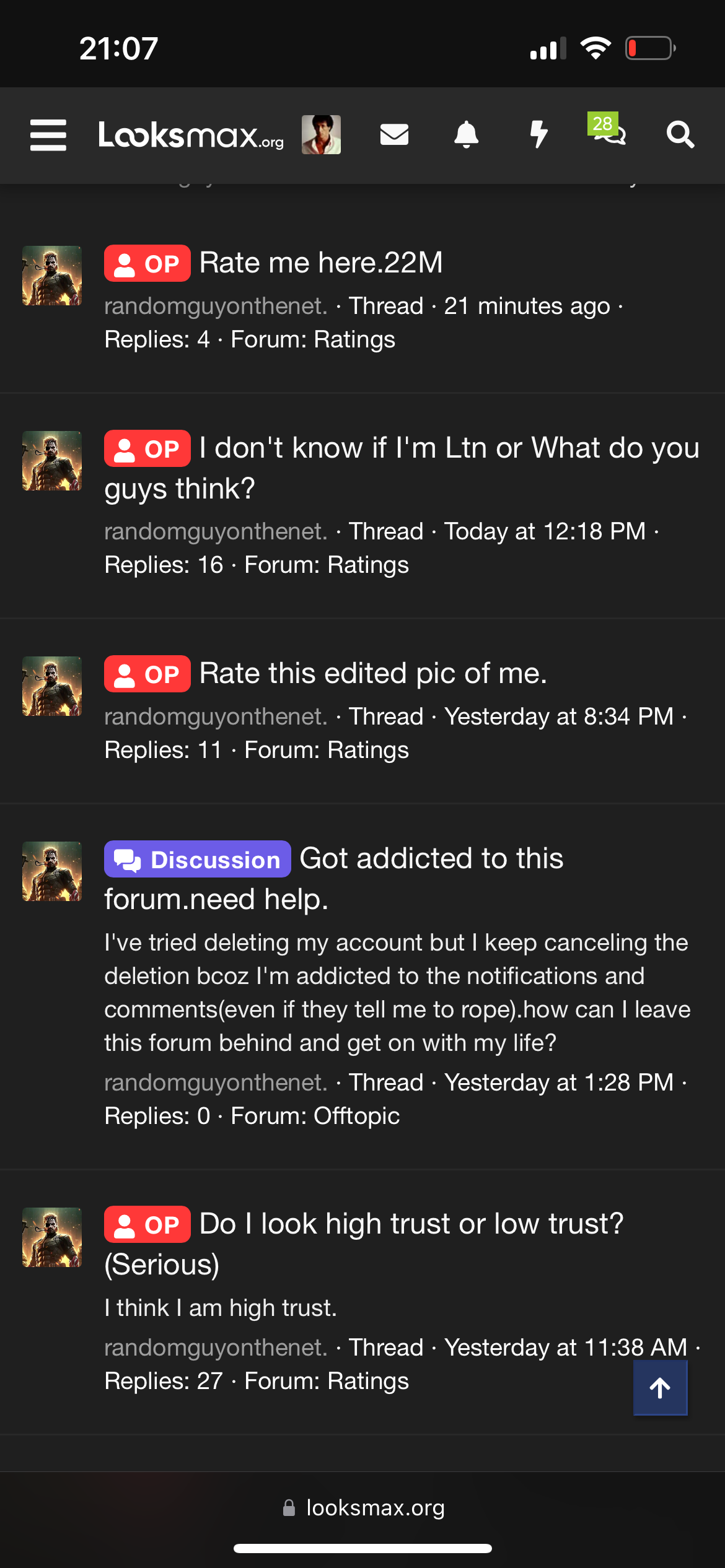Viewport: 725px width, 1568px height.
Task: Open Offtopic forum link
Action: pos(356,1116)
